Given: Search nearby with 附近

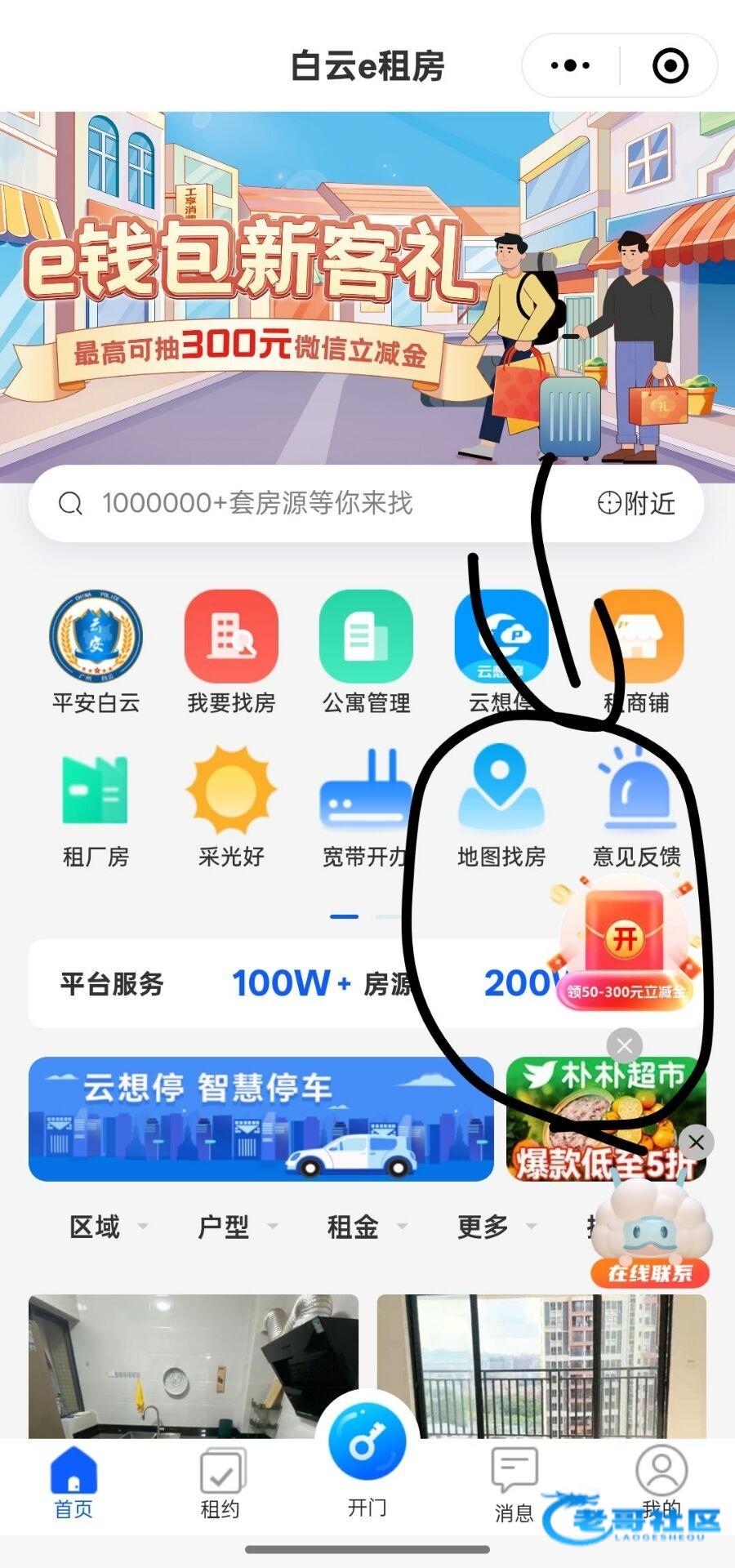Looking at the screenshot, I should pyautogui.click(x=637, y=503).
